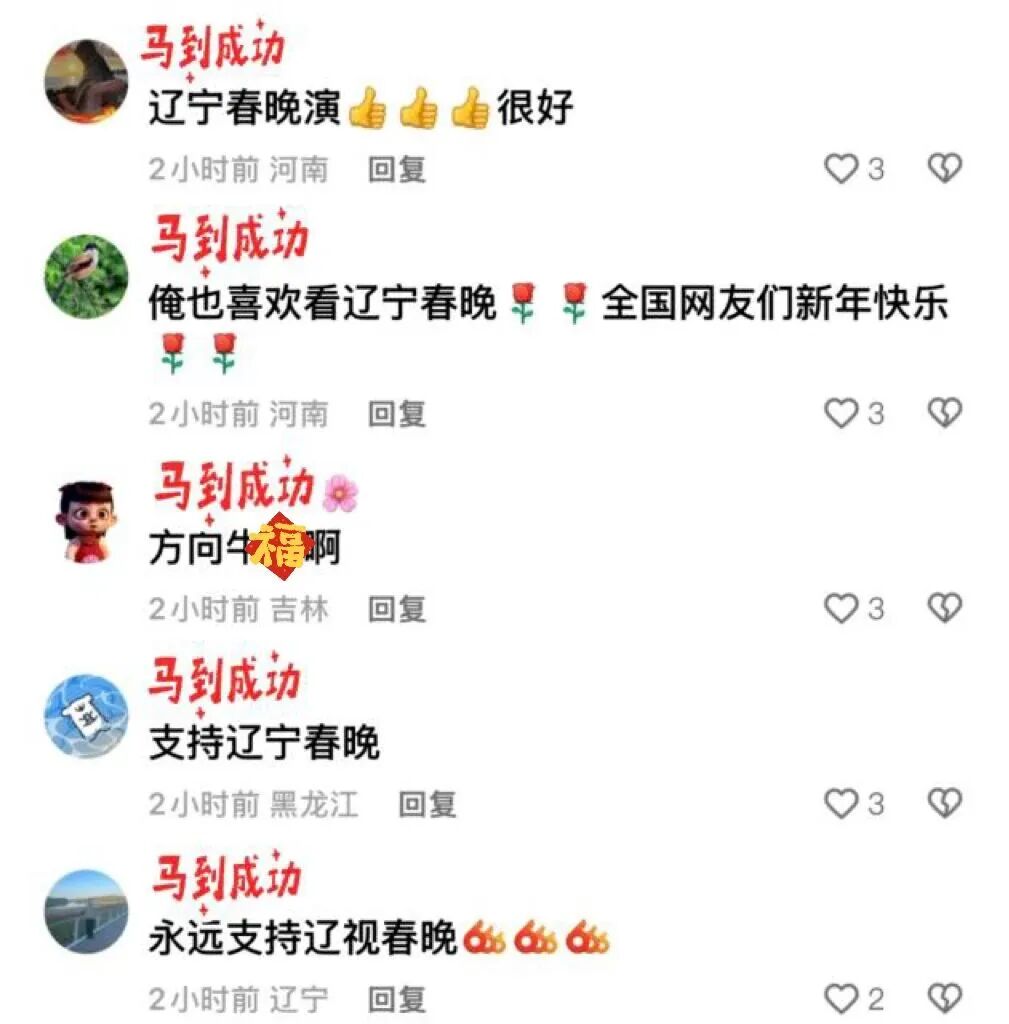The width and height of the screenshot is (1009, 1024).
Task: Open the profile of '支持辽宁春晚' commenter
Action: tap(87, 715)
